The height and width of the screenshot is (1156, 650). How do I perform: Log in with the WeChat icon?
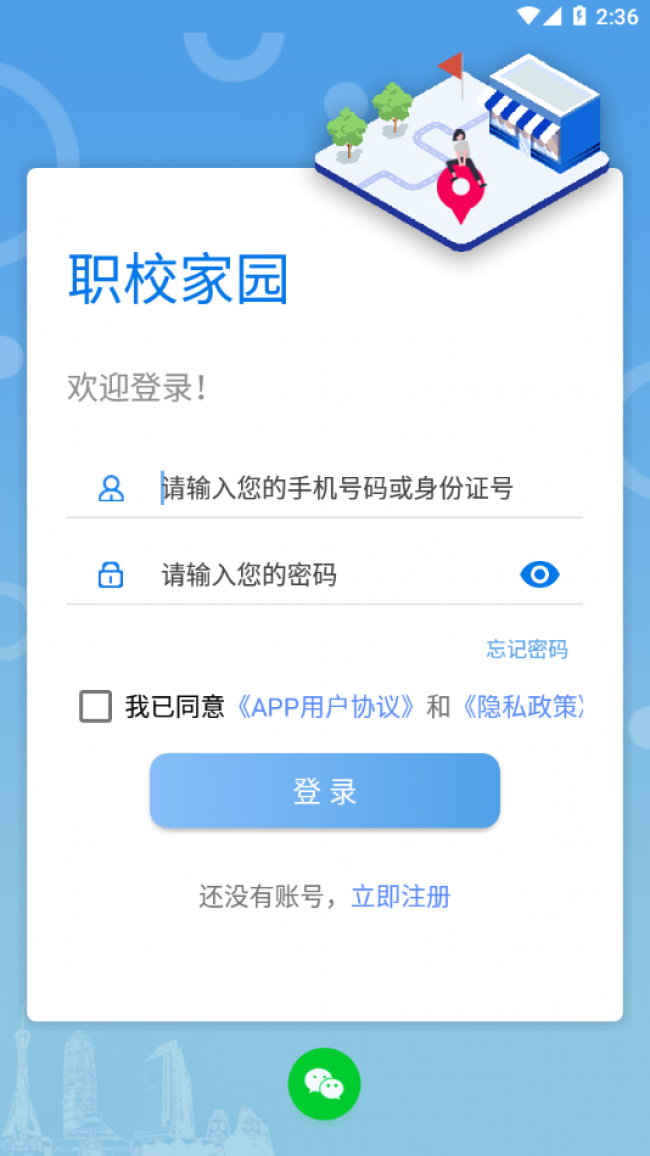point(324,1084)
